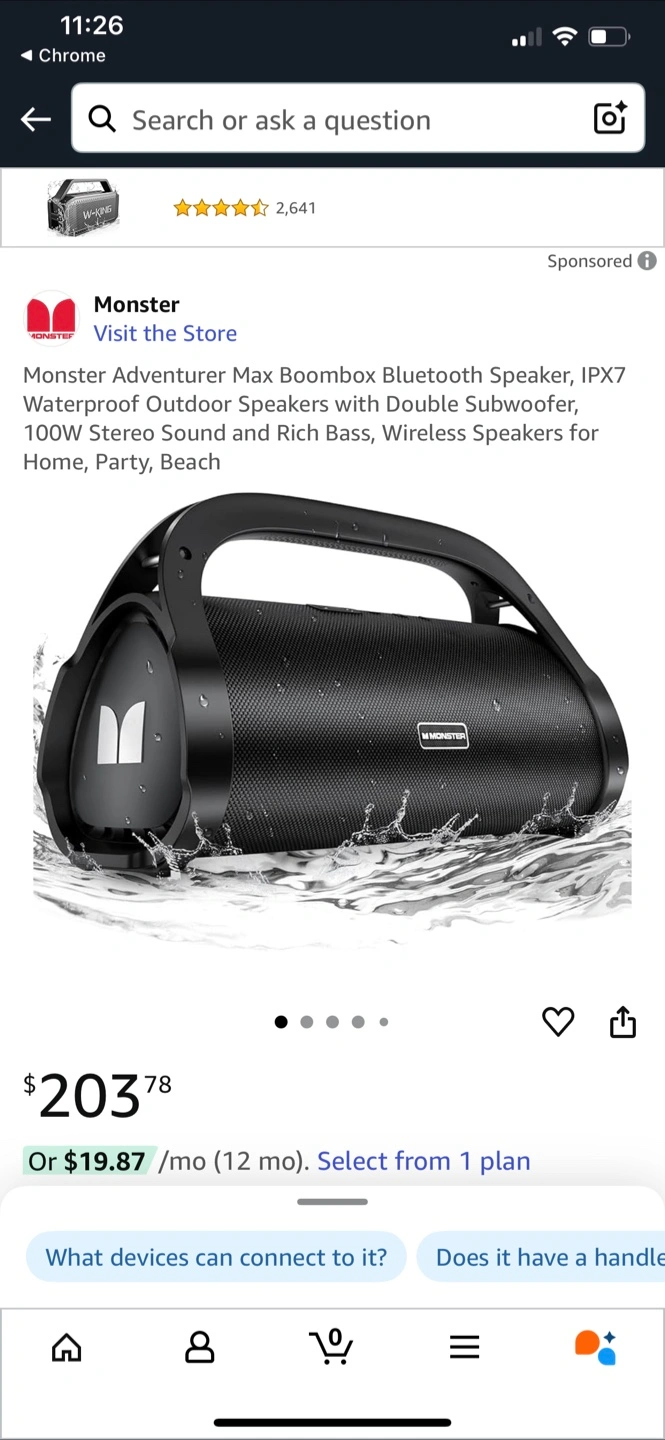Open camera lens search in search bar
Image resolution: width=665 pixels, height=1440 pixels.
tap(610, 119)
